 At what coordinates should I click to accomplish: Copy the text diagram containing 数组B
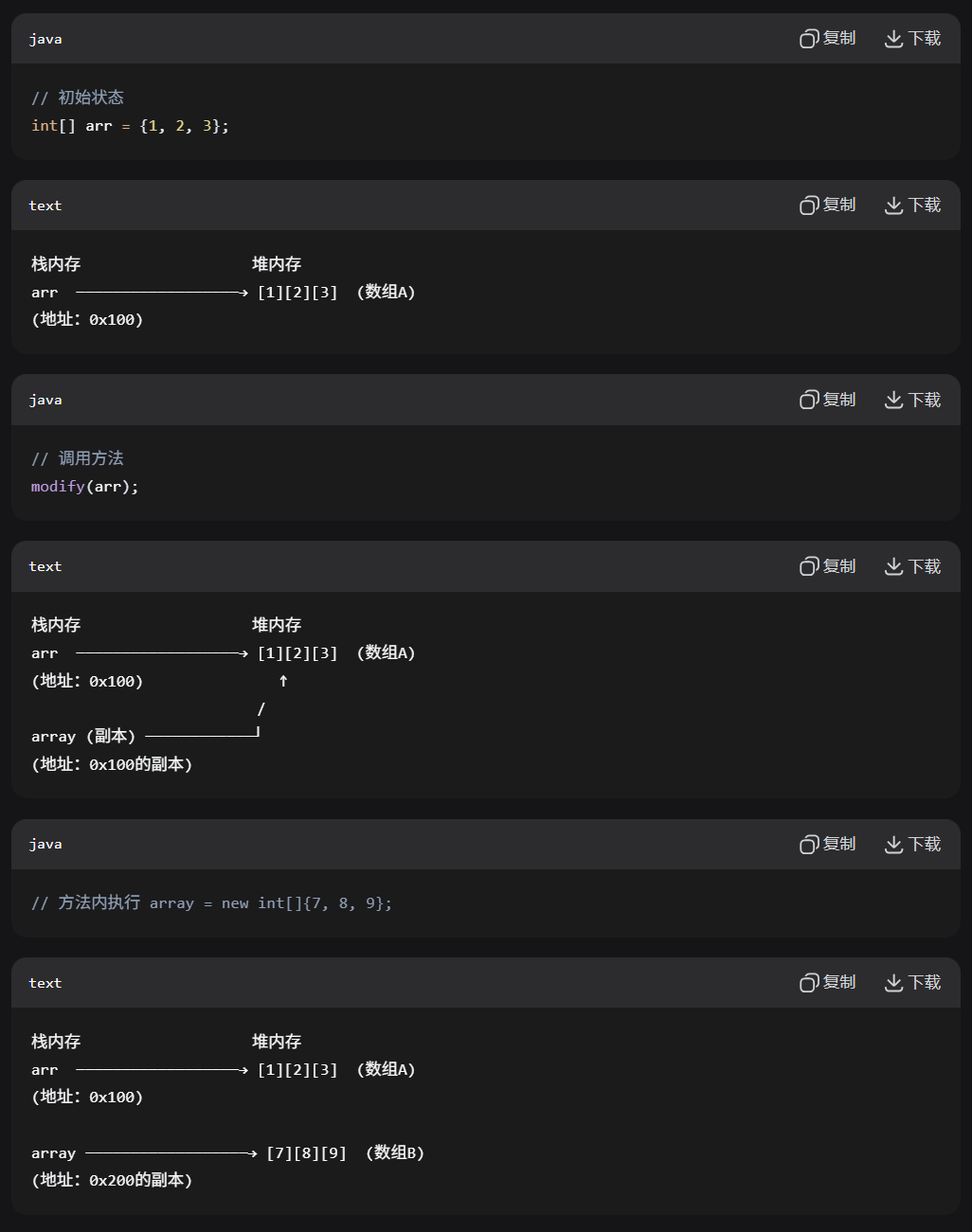[x=827, y=982]
